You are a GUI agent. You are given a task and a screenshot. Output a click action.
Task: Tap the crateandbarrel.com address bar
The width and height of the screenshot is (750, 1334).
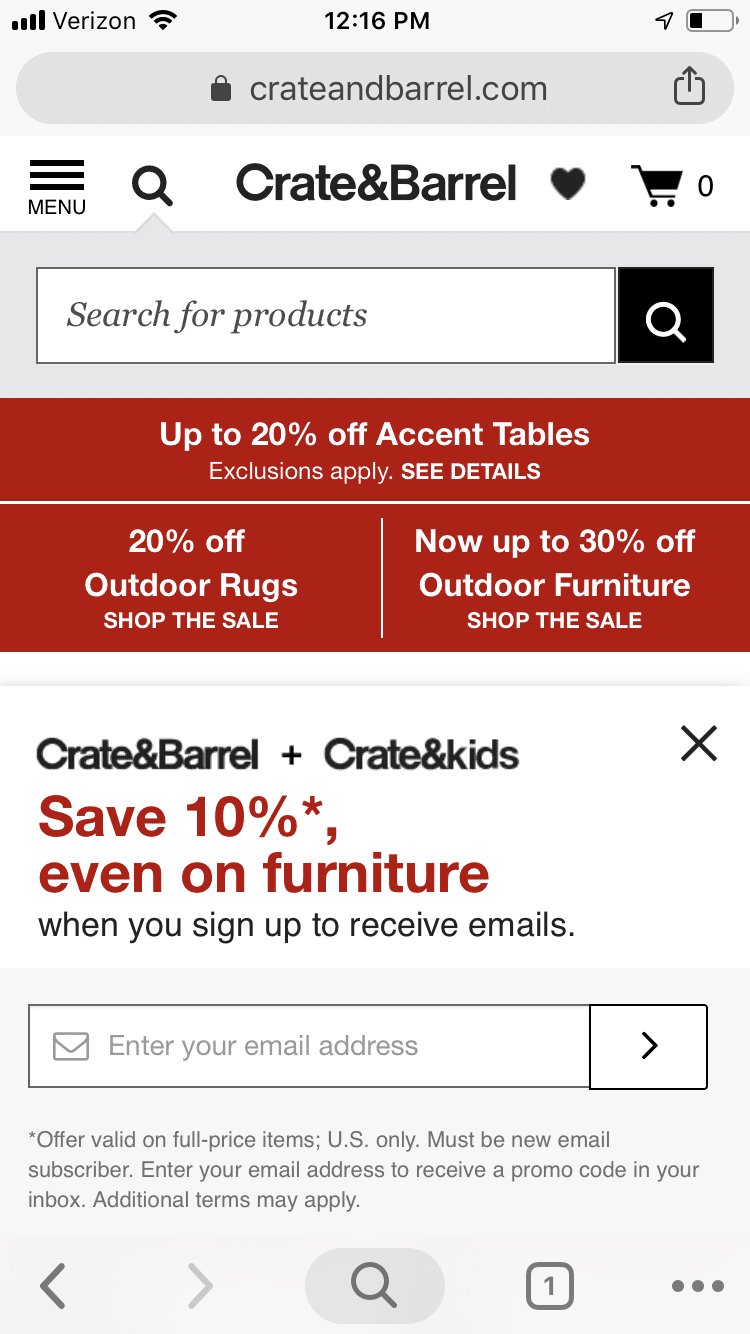(380, 88)
